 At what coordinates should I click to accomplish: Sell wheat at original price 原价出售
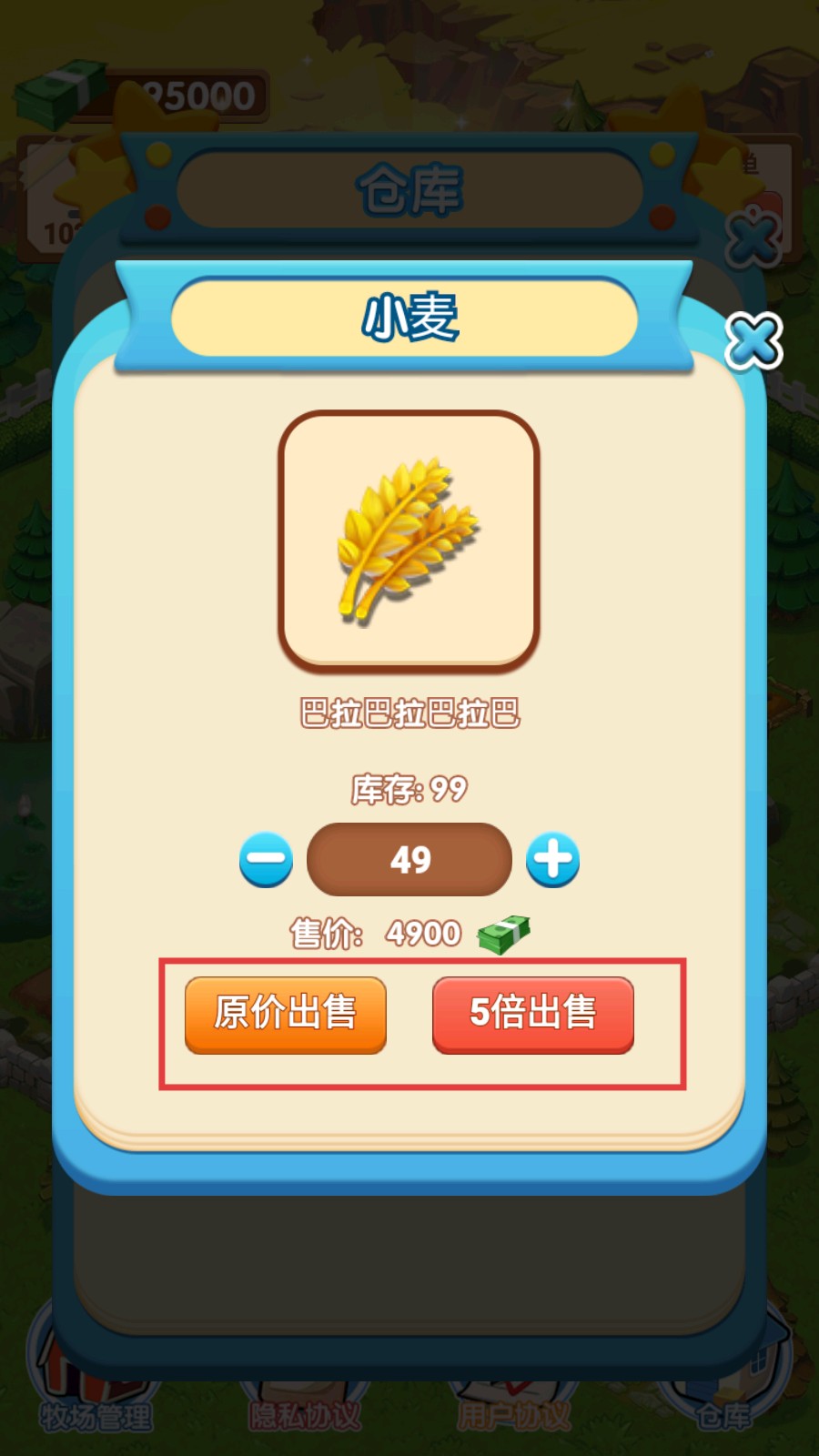click(285, 1014)
